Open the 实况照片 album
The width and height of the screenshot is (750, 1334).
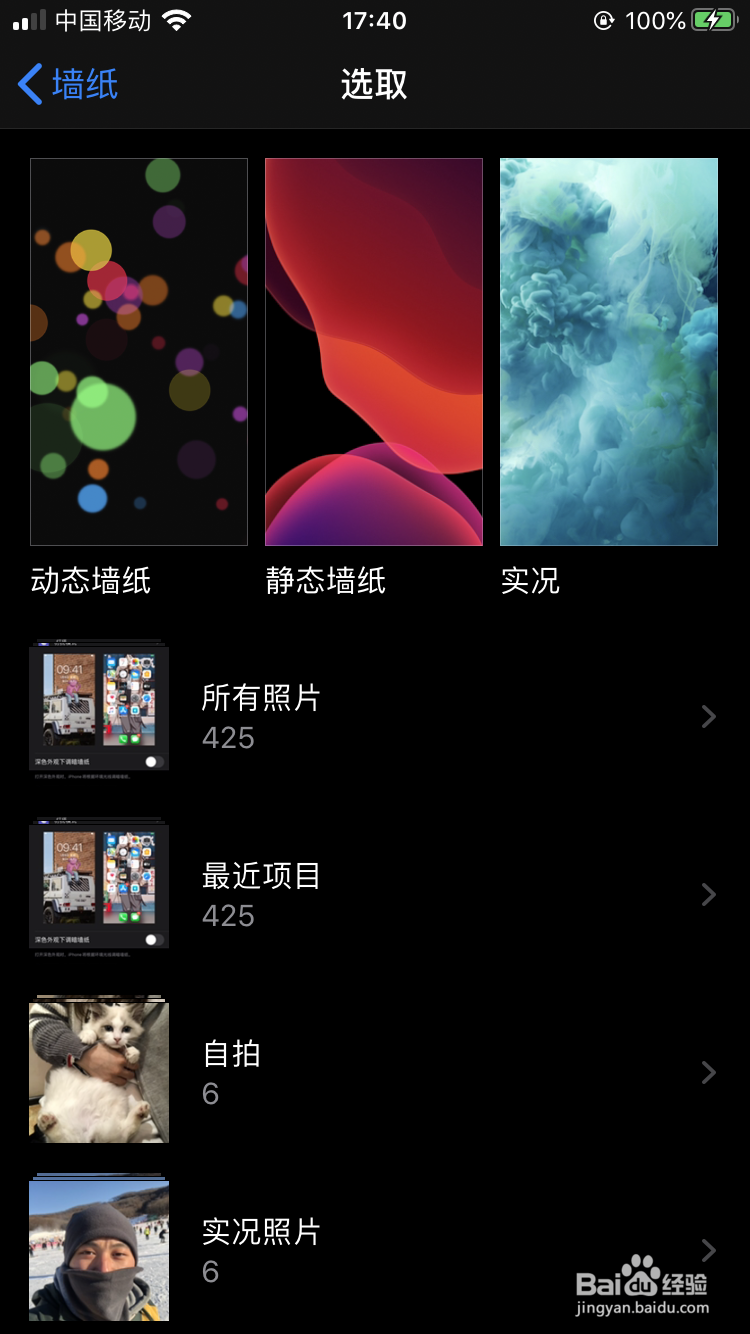(x=374, y=1250)
